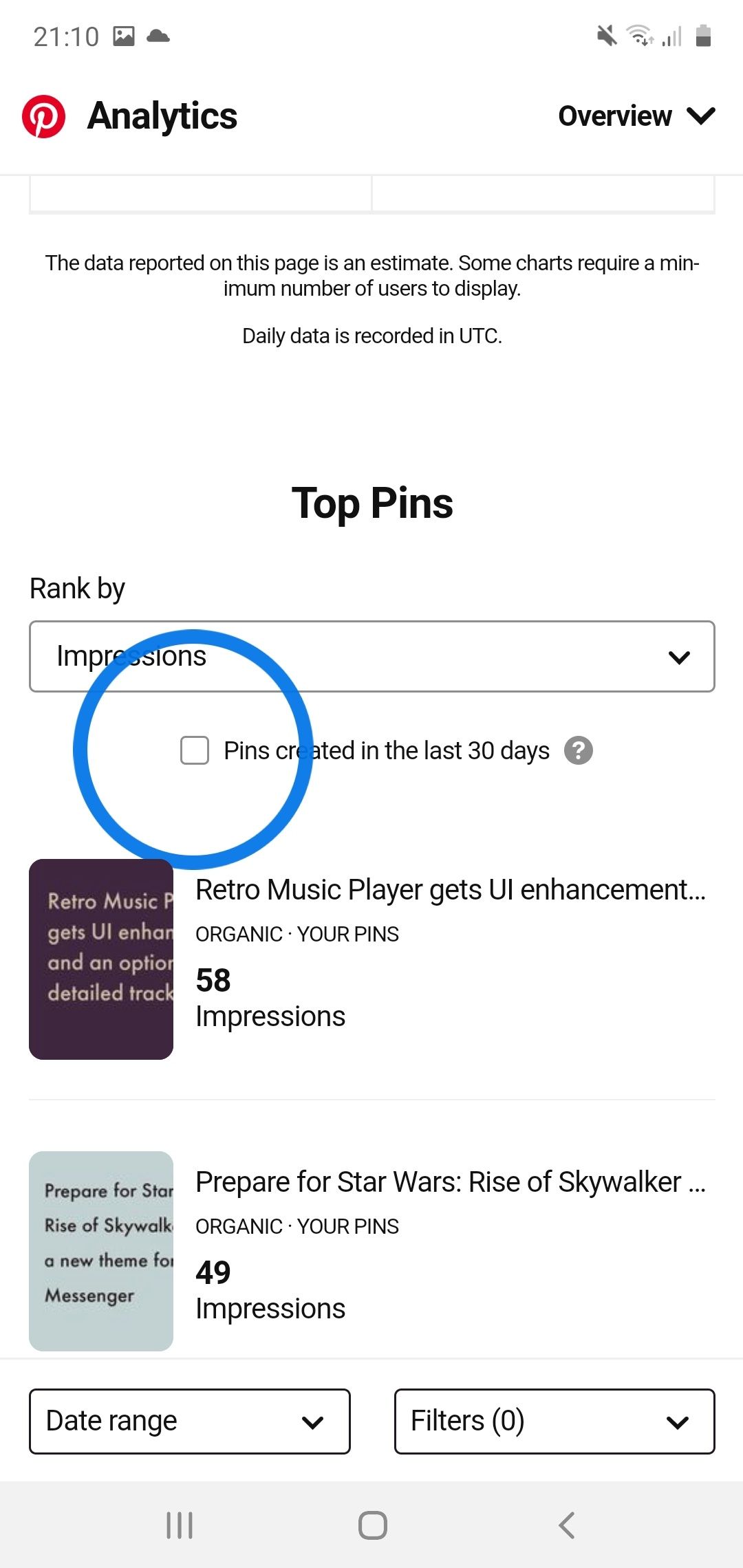Image resolution: width=743 pixels, height=1568 pixels.
Task: Open the Overview dropdown menu
Action: coord(636,116)
